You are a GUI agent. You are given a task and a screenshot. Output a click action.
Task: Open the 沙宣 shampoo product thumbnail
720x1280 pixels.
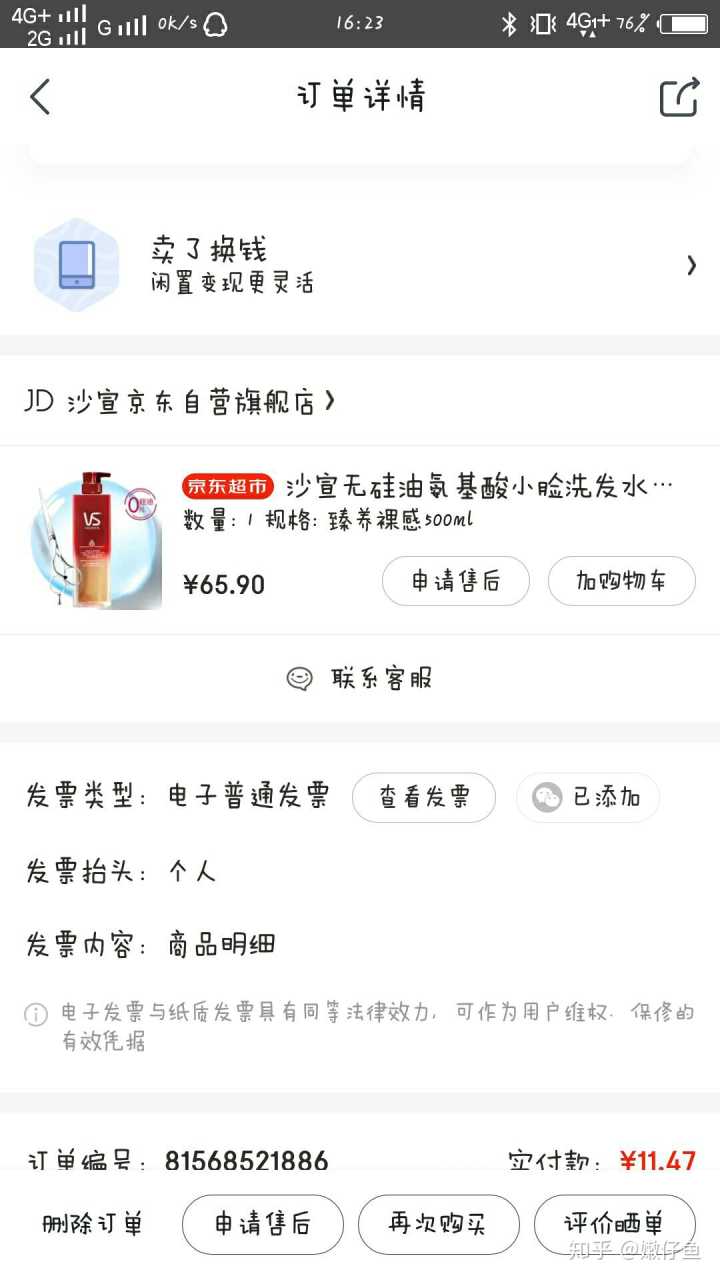(x=97, y=540)
